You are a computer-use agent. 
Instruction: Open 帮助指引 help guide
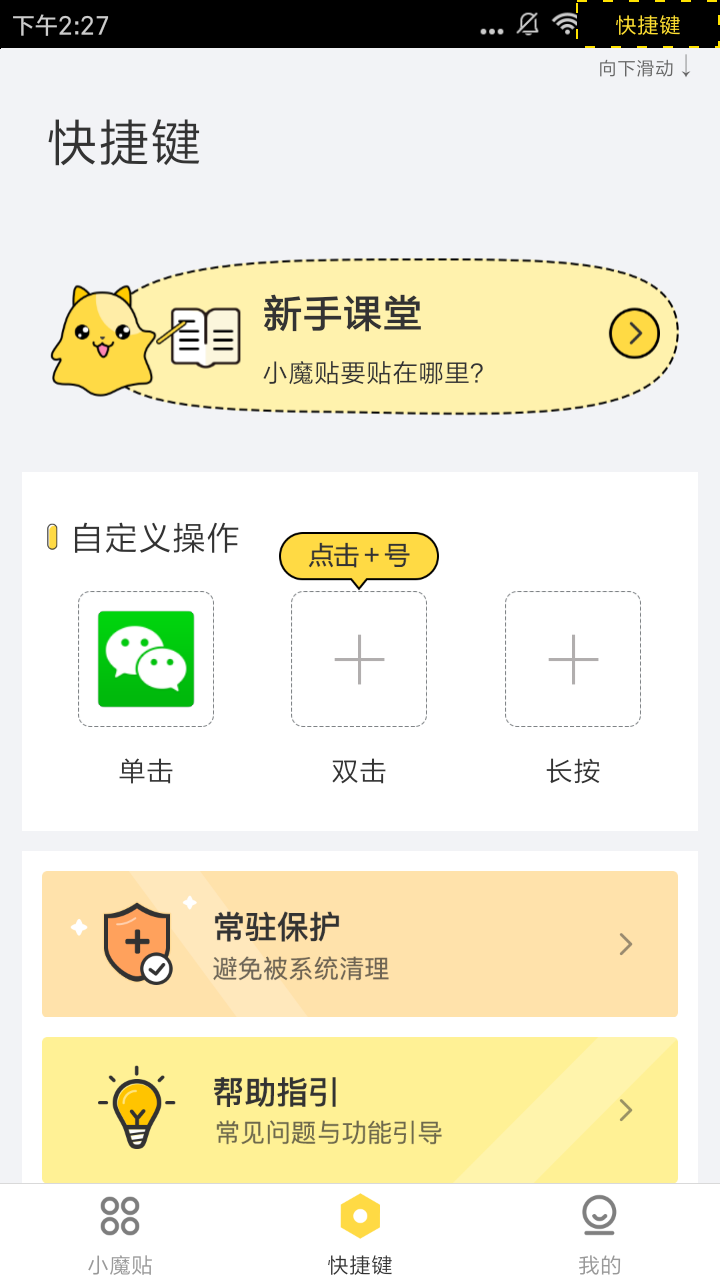point(360,1110)
